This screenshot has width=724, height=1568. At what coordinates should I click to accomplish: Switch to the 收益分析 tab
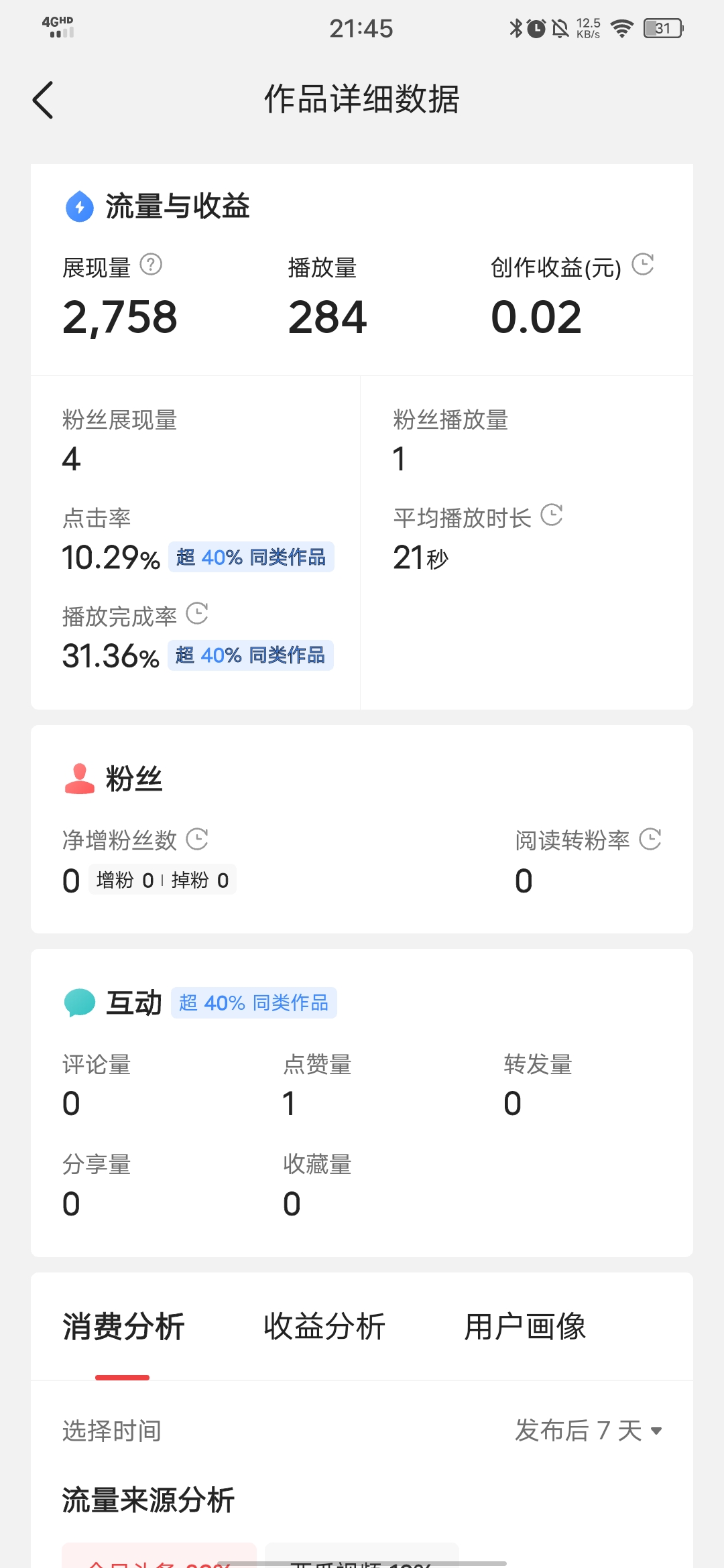click(x=325, y=1325)
